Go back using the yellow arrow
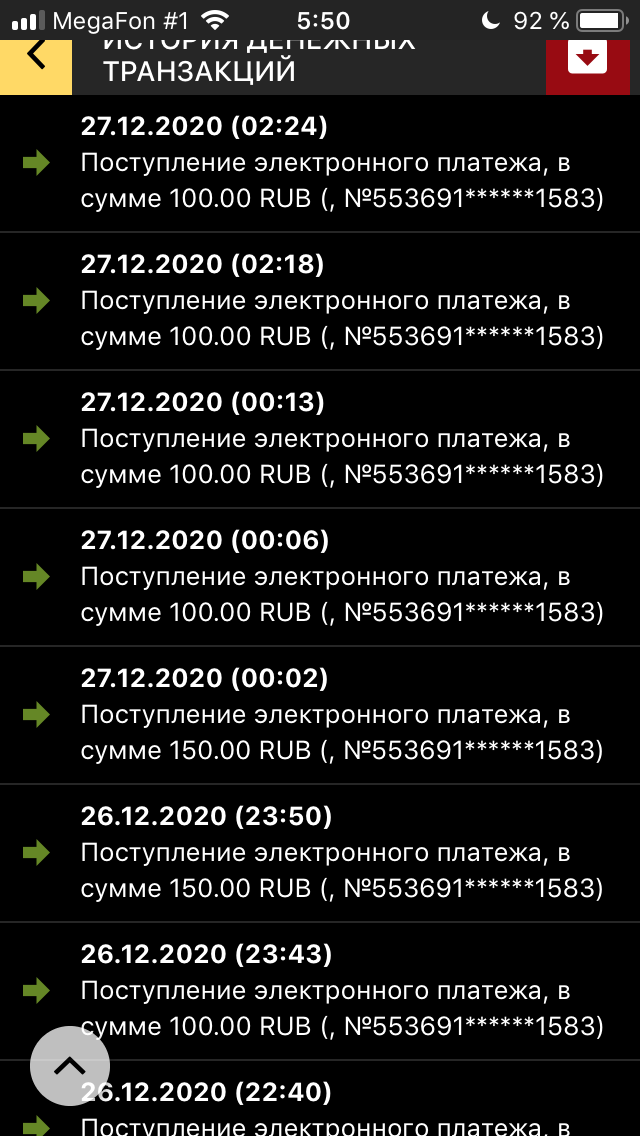 tap(36, 55)
